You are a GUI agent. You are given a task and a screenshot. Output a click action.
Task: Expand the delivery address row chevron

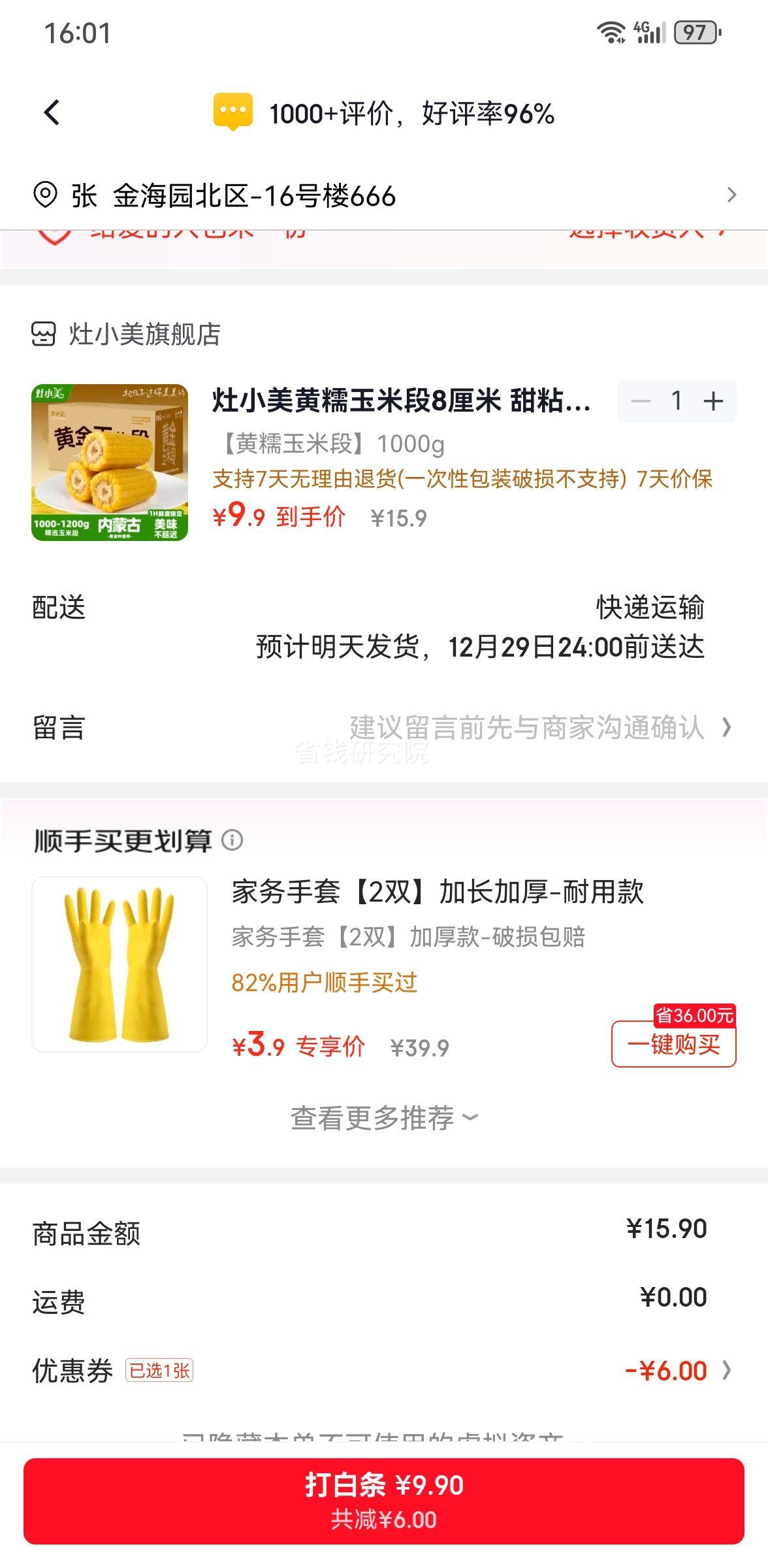point(733,195)
